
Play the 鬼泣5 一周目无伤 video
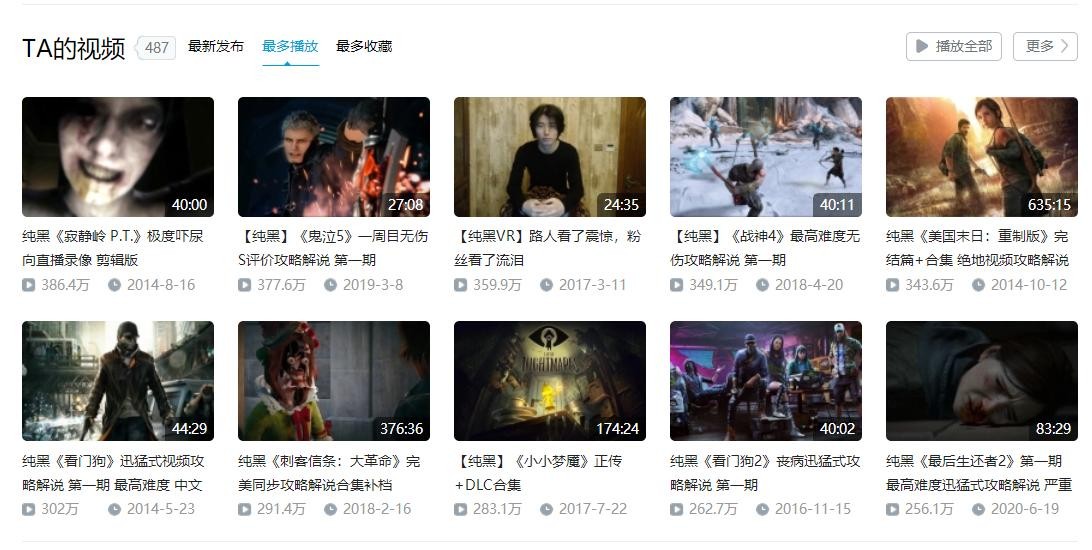334,157
